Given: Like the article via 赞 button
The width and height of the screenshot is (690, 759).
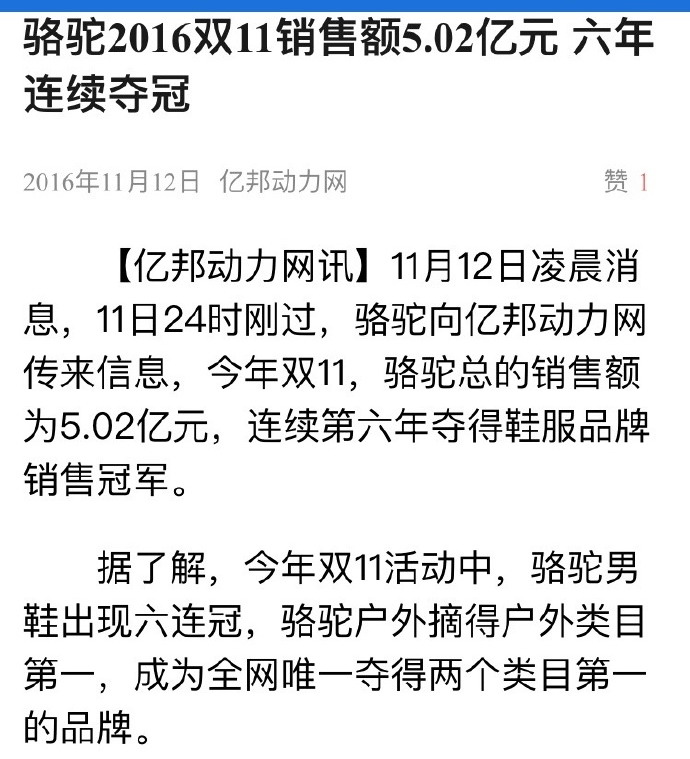Looking at the screenshot, I should pyautogui.click(x=617, y=182).
